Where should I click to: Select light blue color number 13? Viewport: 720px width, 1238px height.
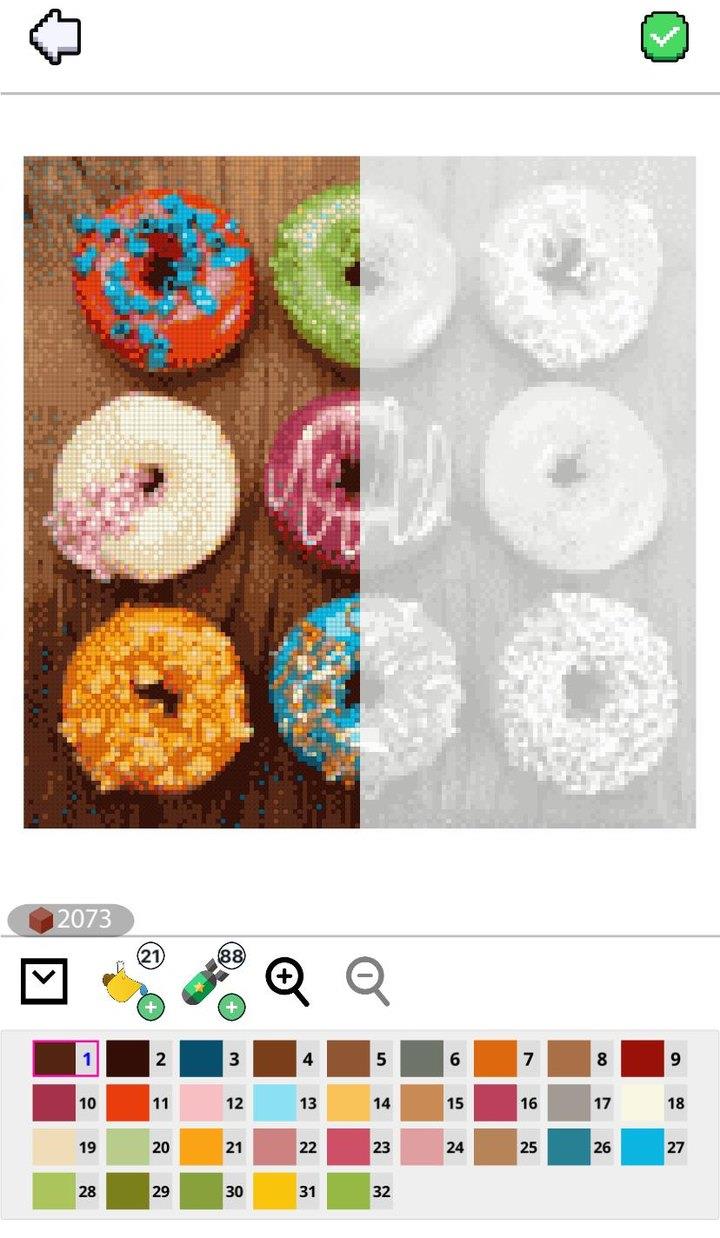(x=286, y=1103)
